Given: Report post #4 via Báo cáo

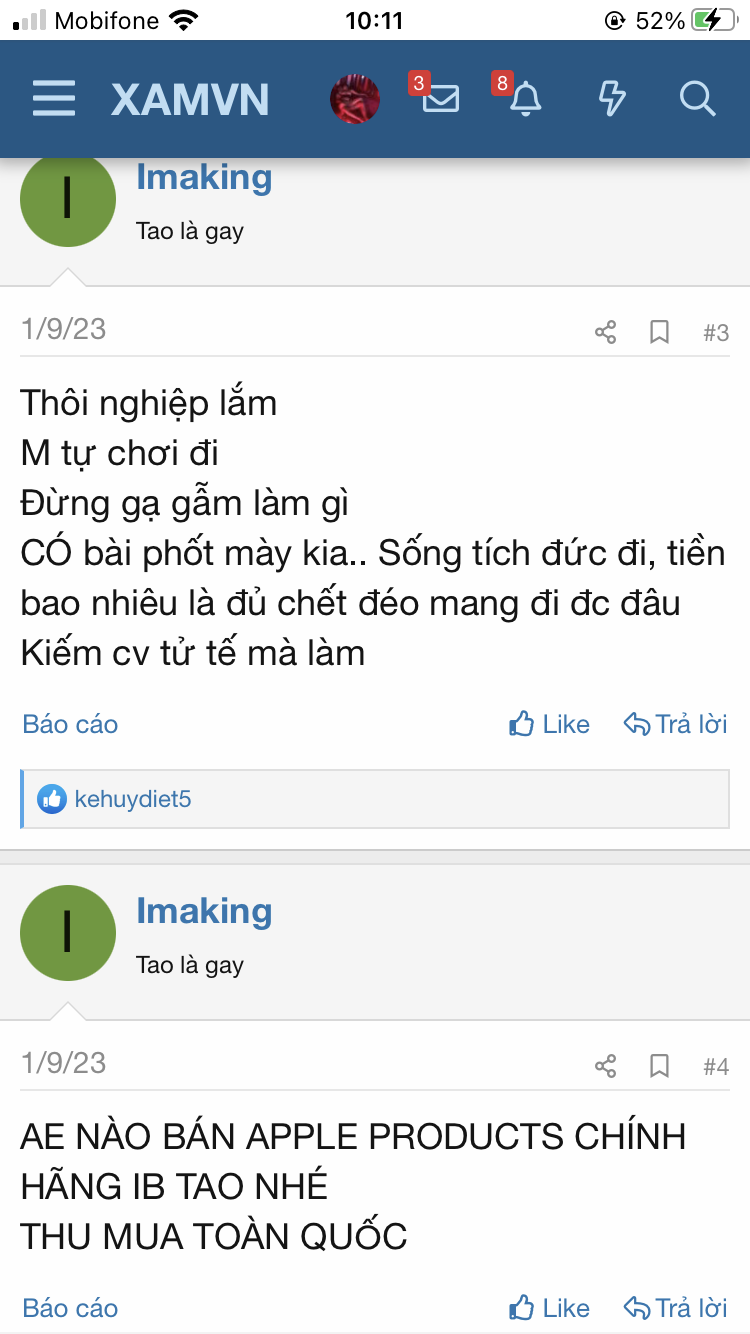Looking at the screenshot, I should pyautogui.click(x=70, y=1308).
